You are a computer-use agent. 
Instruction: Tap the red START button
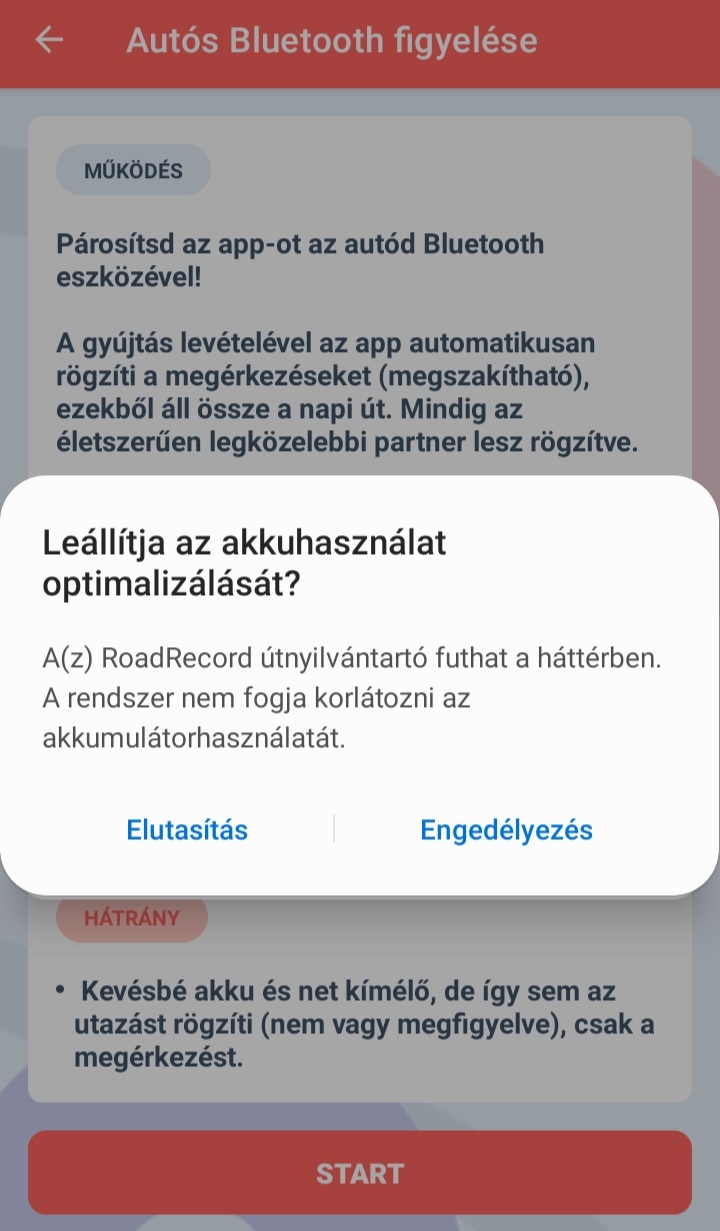point(360,1173)
